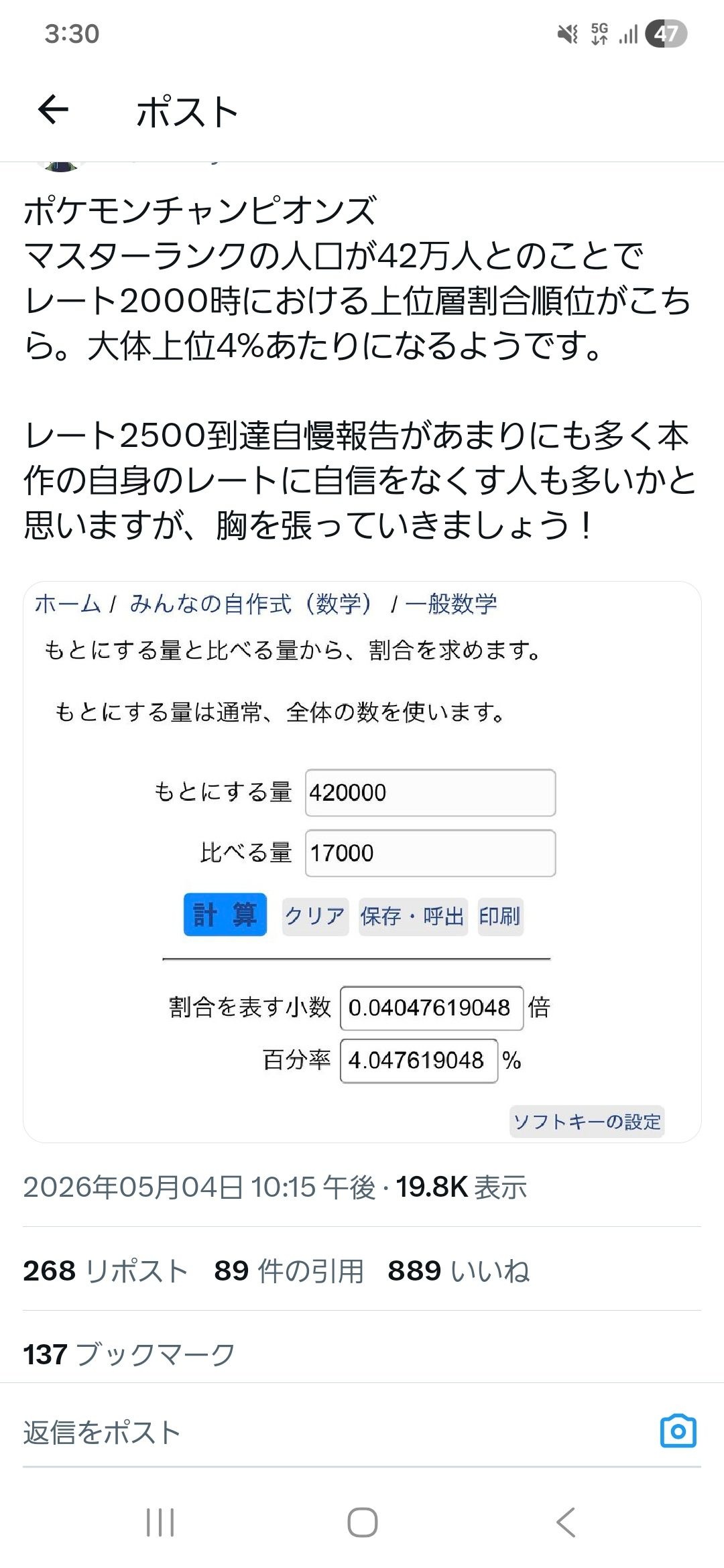Open the attached calculator screenshot image

click(362, 862)
